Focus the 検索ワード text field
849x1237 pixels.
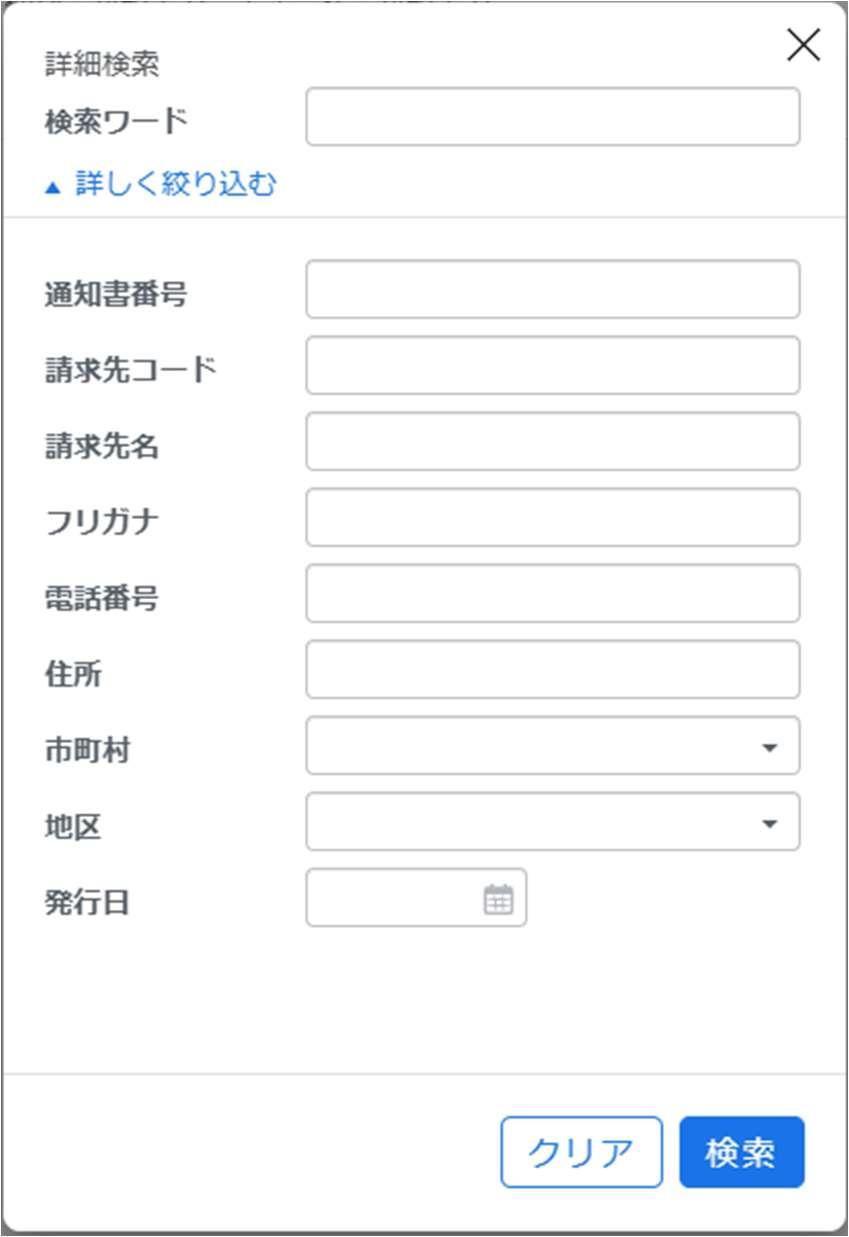pyautogui.click(x=553, y=117)
